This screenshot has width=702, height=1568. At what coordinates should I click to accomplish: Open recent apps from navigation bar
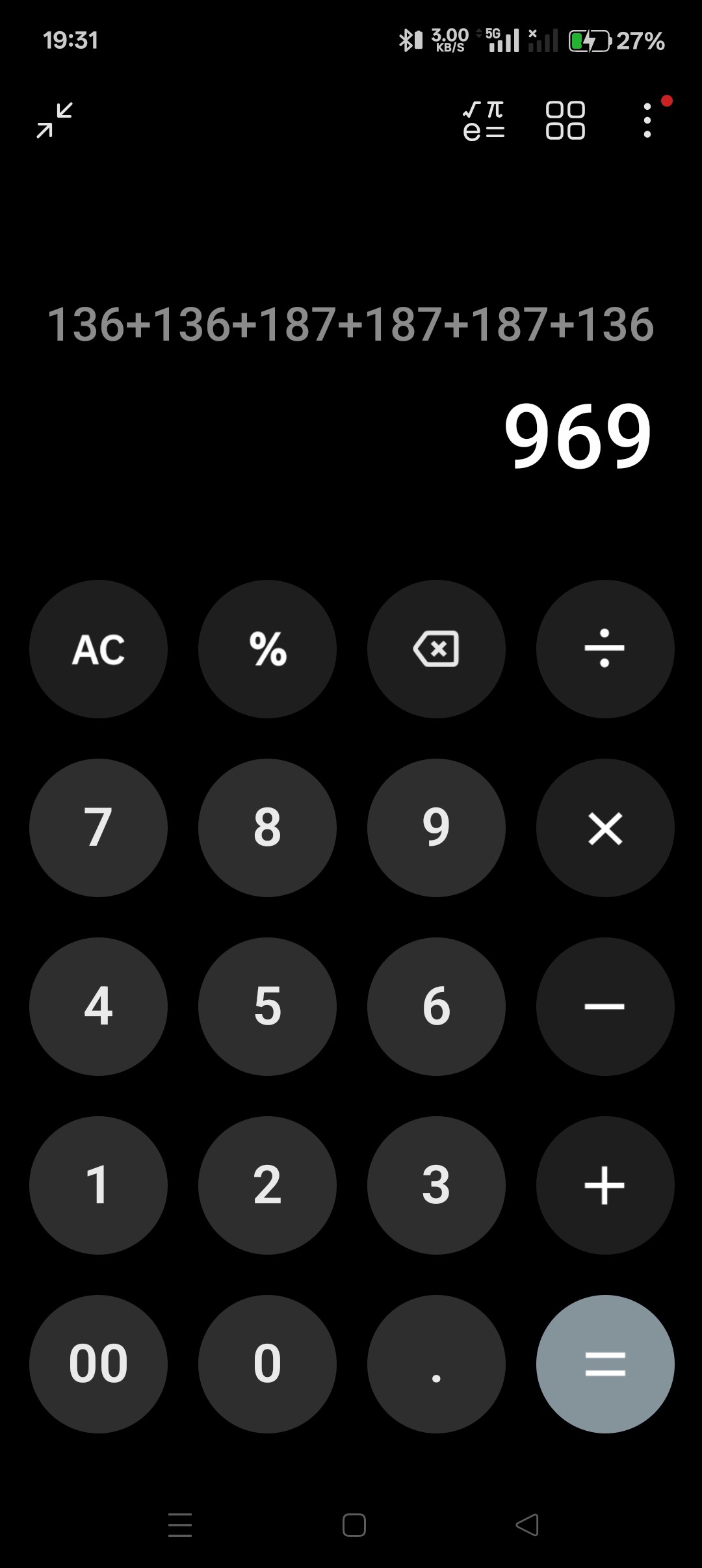(180, 1525)
